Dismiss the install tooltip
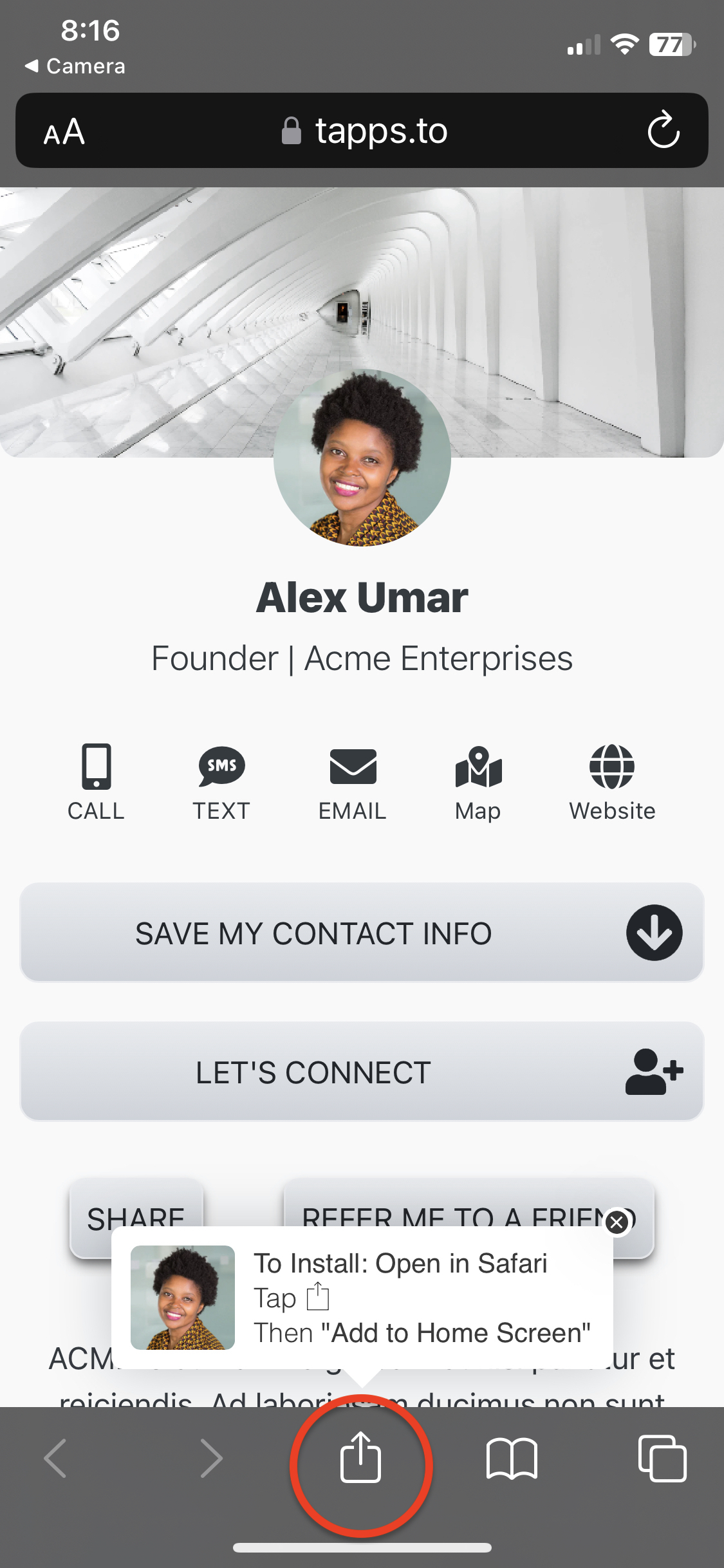The height and width of the screenshot is (1568, 724). tap(617, 1221)
